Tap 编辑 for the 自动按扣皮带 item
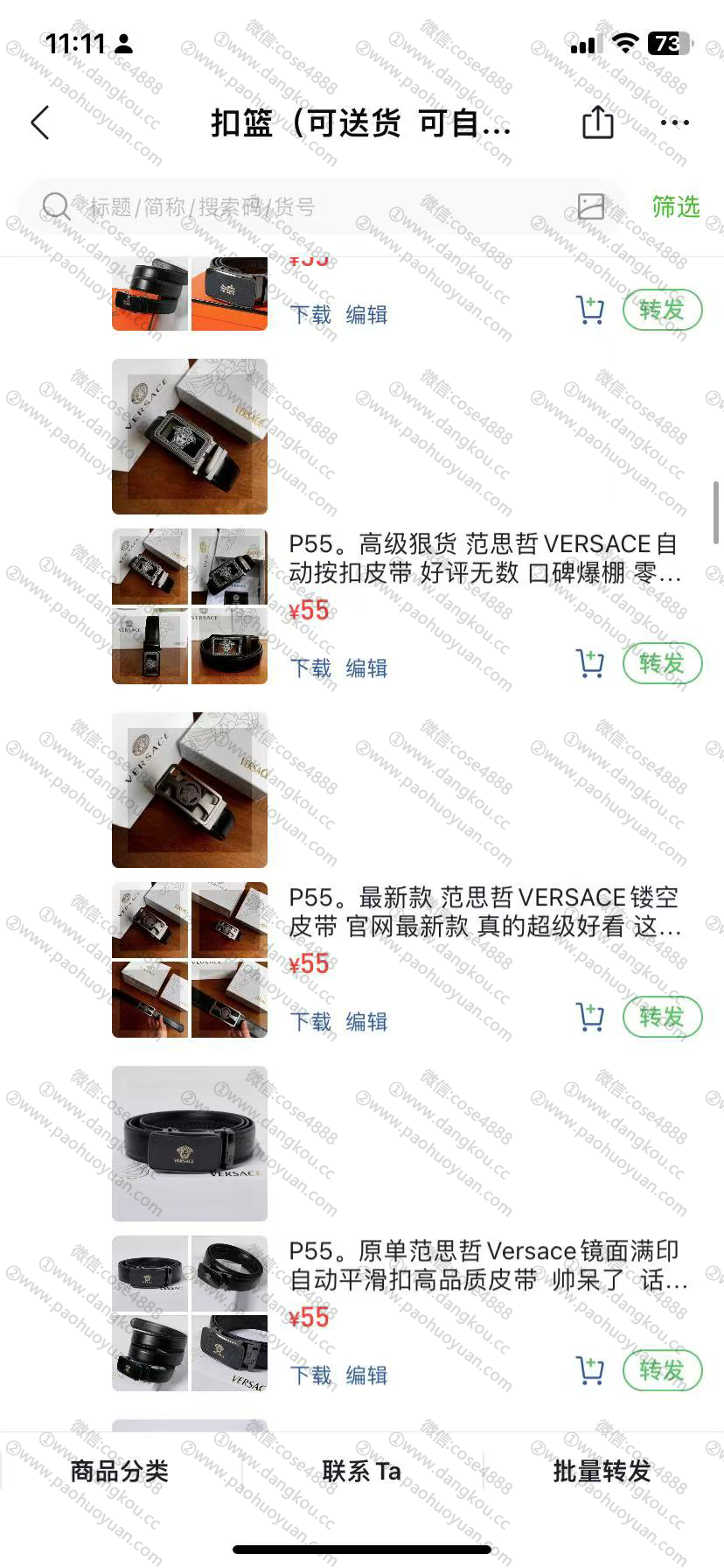Viewport: 724px width, 1568px height. (366, 668)
